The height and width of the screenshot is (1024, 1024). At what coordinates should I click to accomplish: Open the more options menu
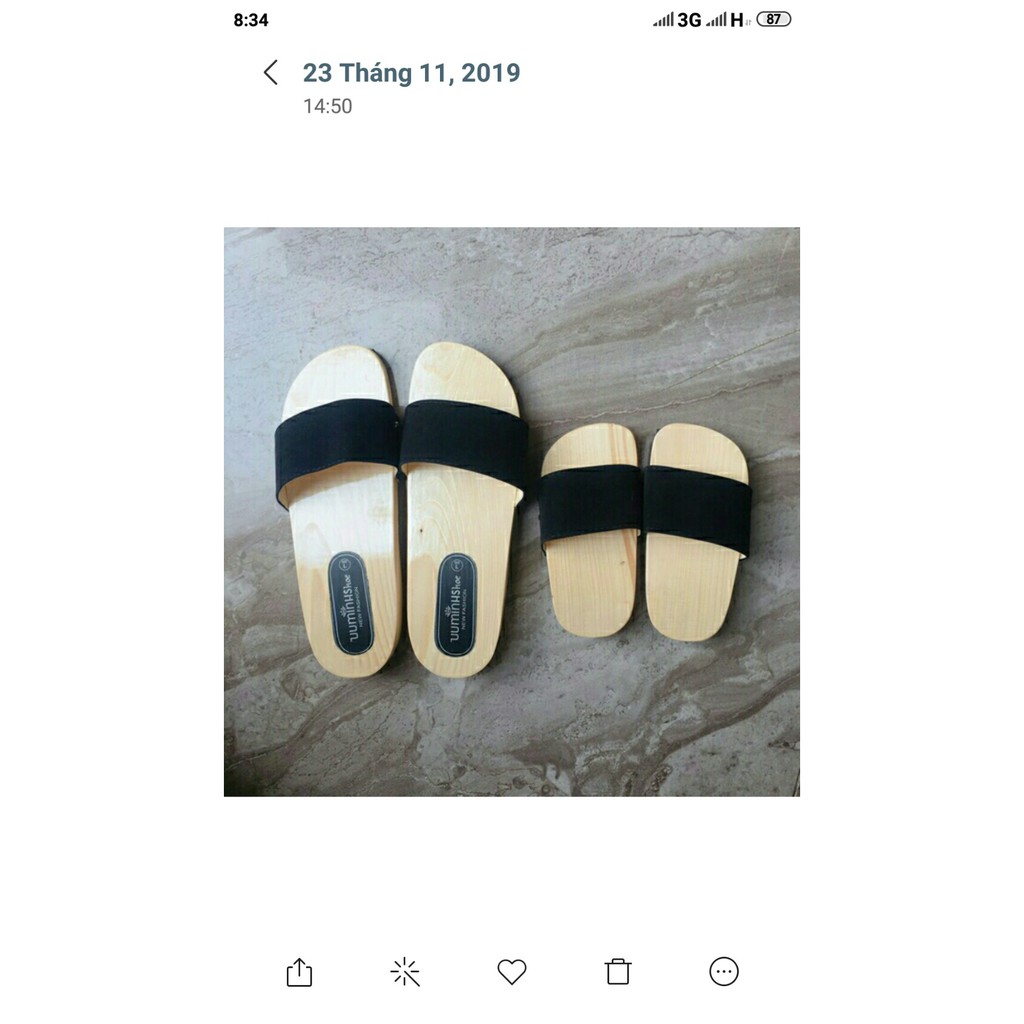(724, 972)
